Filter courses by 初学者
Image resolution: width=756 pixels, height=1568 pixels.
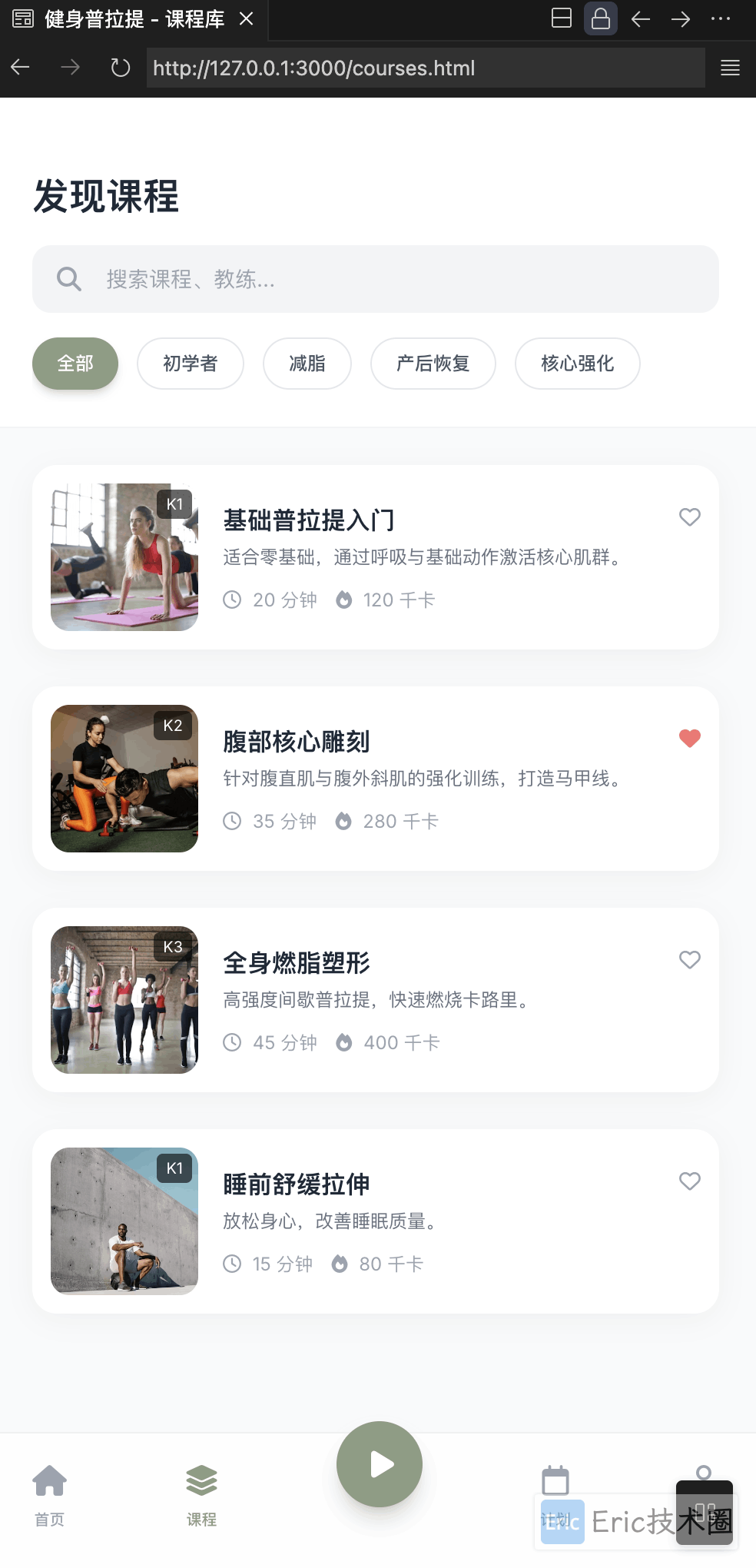click(x=191, y=364)
